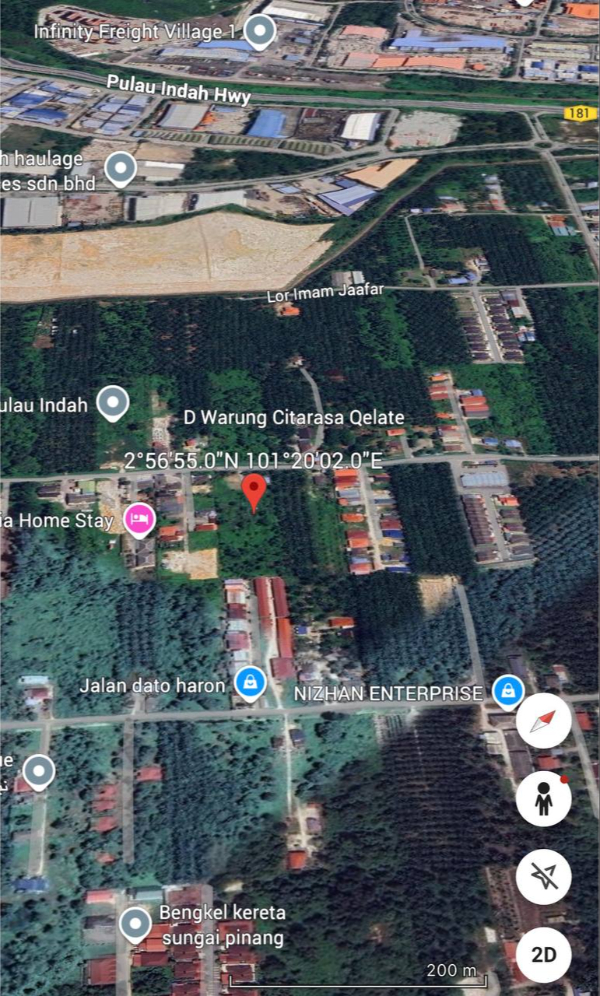Select the Jalan dato haron pin
The image size is (600, 996).
[249, 684]
